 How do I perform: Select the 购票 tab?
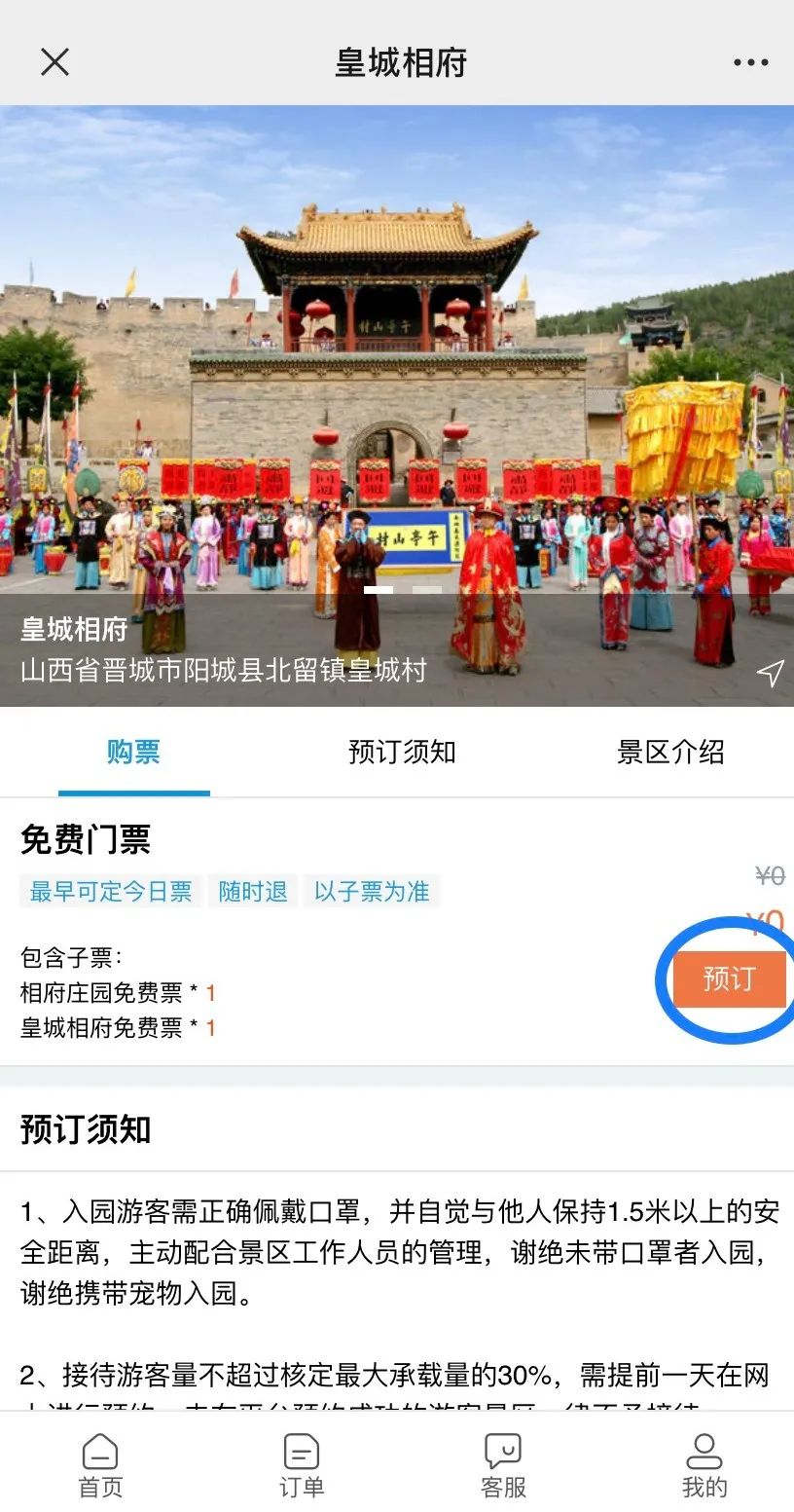coord(133,752)
